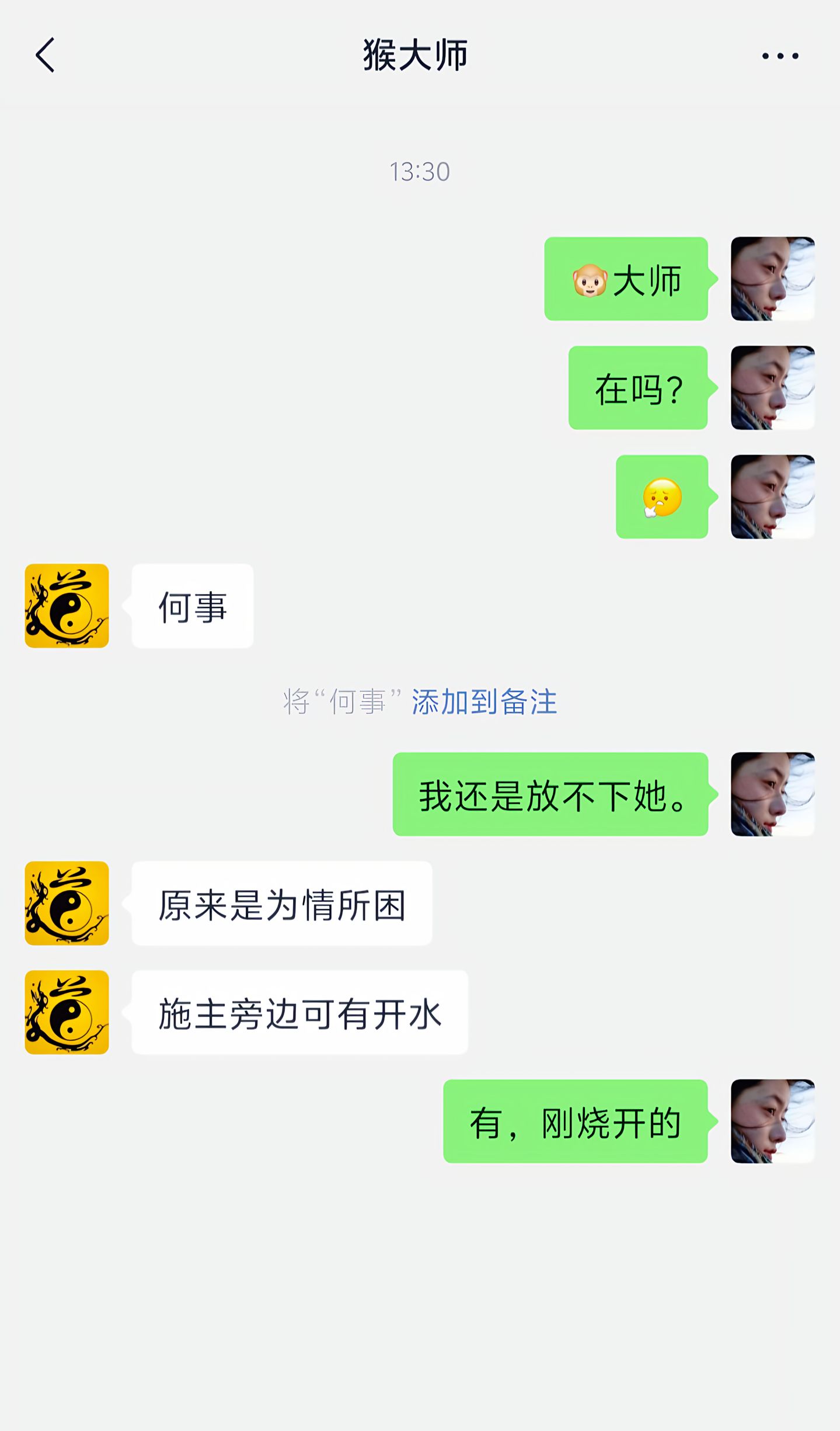Image resolution: width=840 pixels, height=1431 pixels.
Task: Tap the timestamp 13:30
Action: click(420, 169)
